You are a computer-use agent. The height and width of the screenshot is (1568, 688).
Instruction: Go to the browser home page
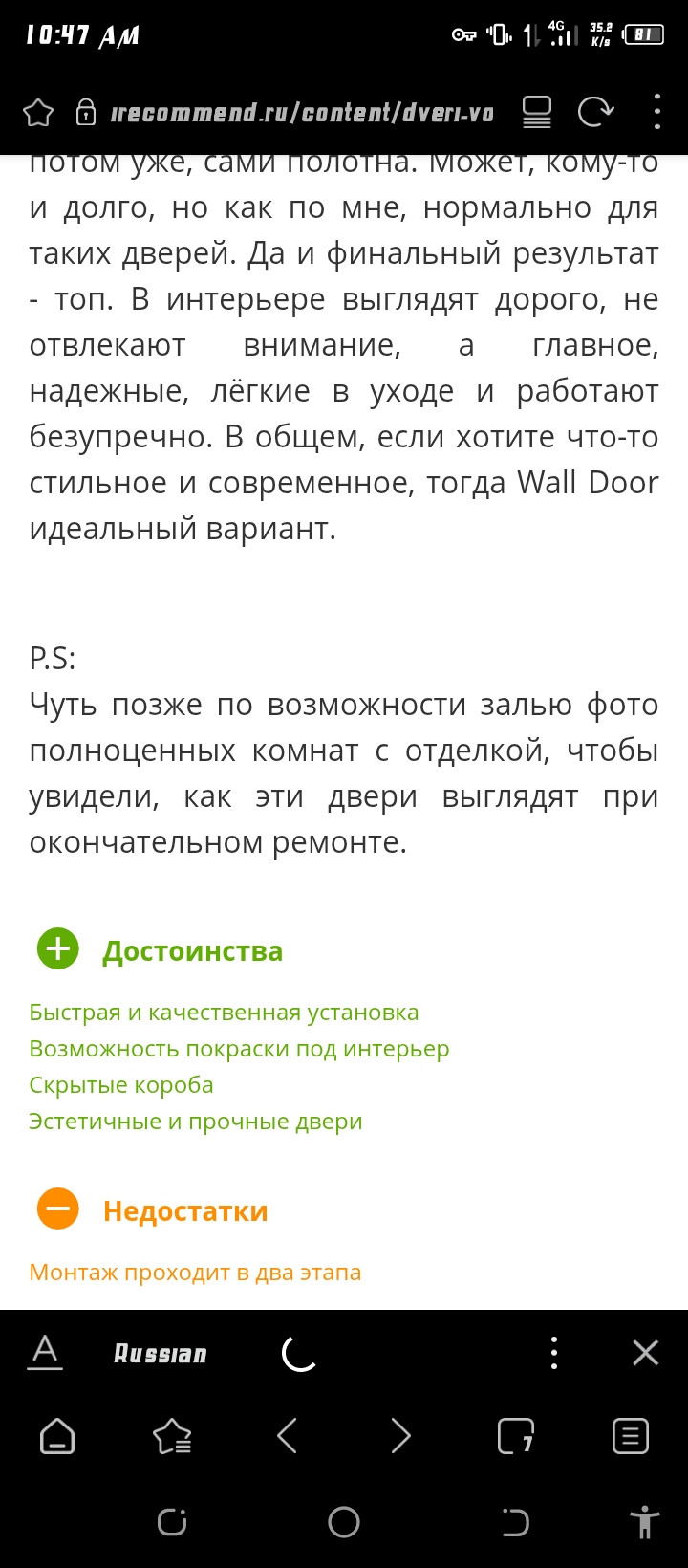[57, 1436]
